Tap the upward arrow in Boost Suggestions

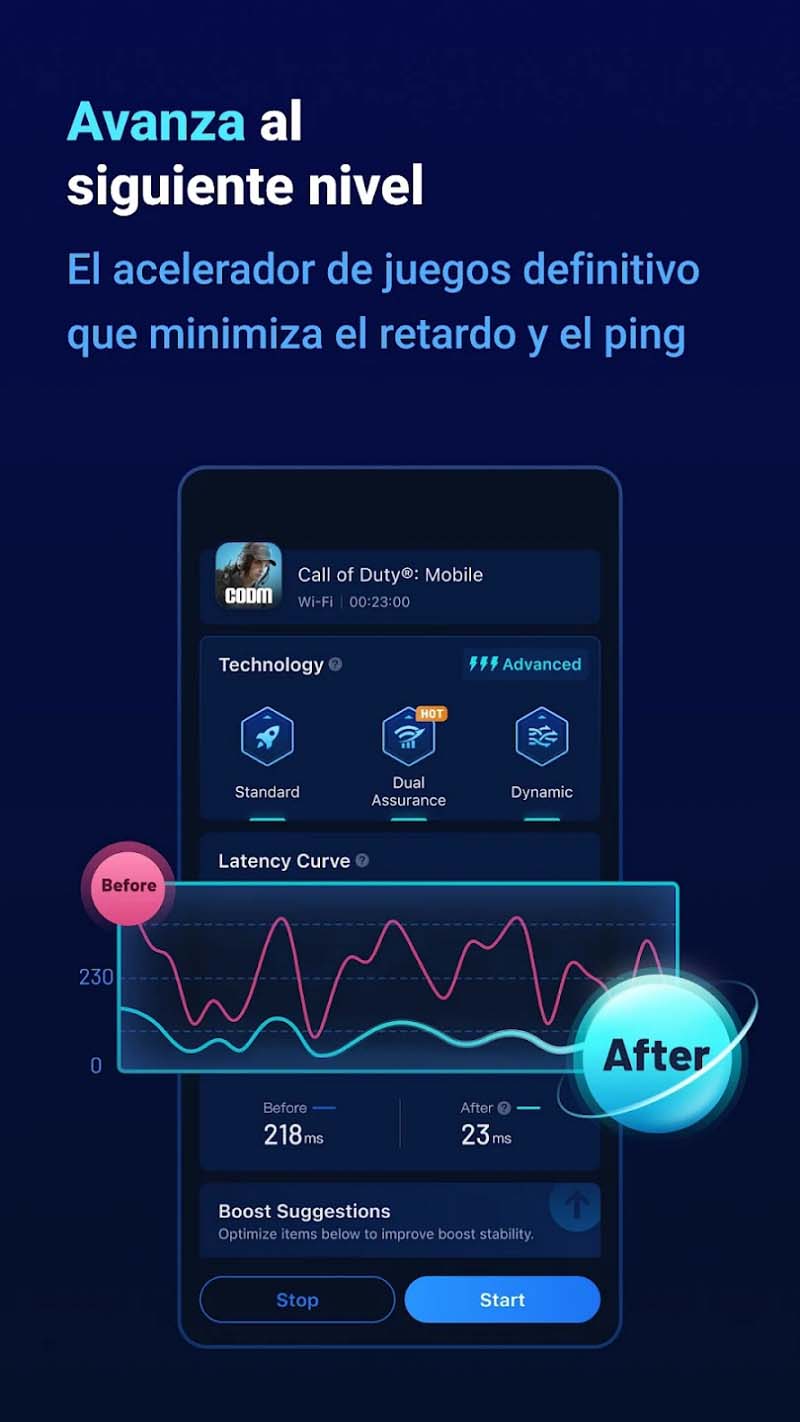tap(574, 1207)
